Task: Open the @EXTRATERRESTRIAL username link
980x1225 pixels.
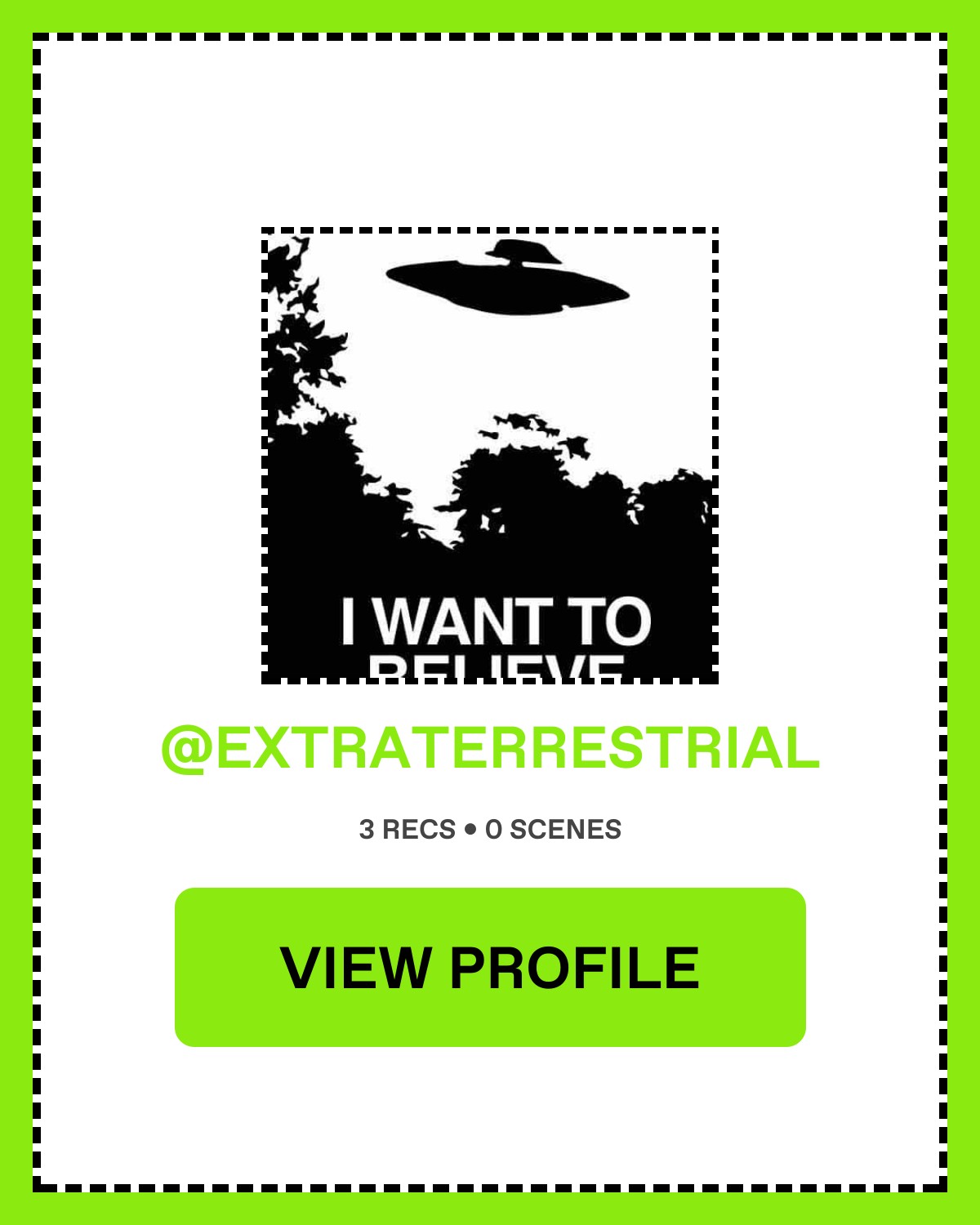Action: point(490,748)
